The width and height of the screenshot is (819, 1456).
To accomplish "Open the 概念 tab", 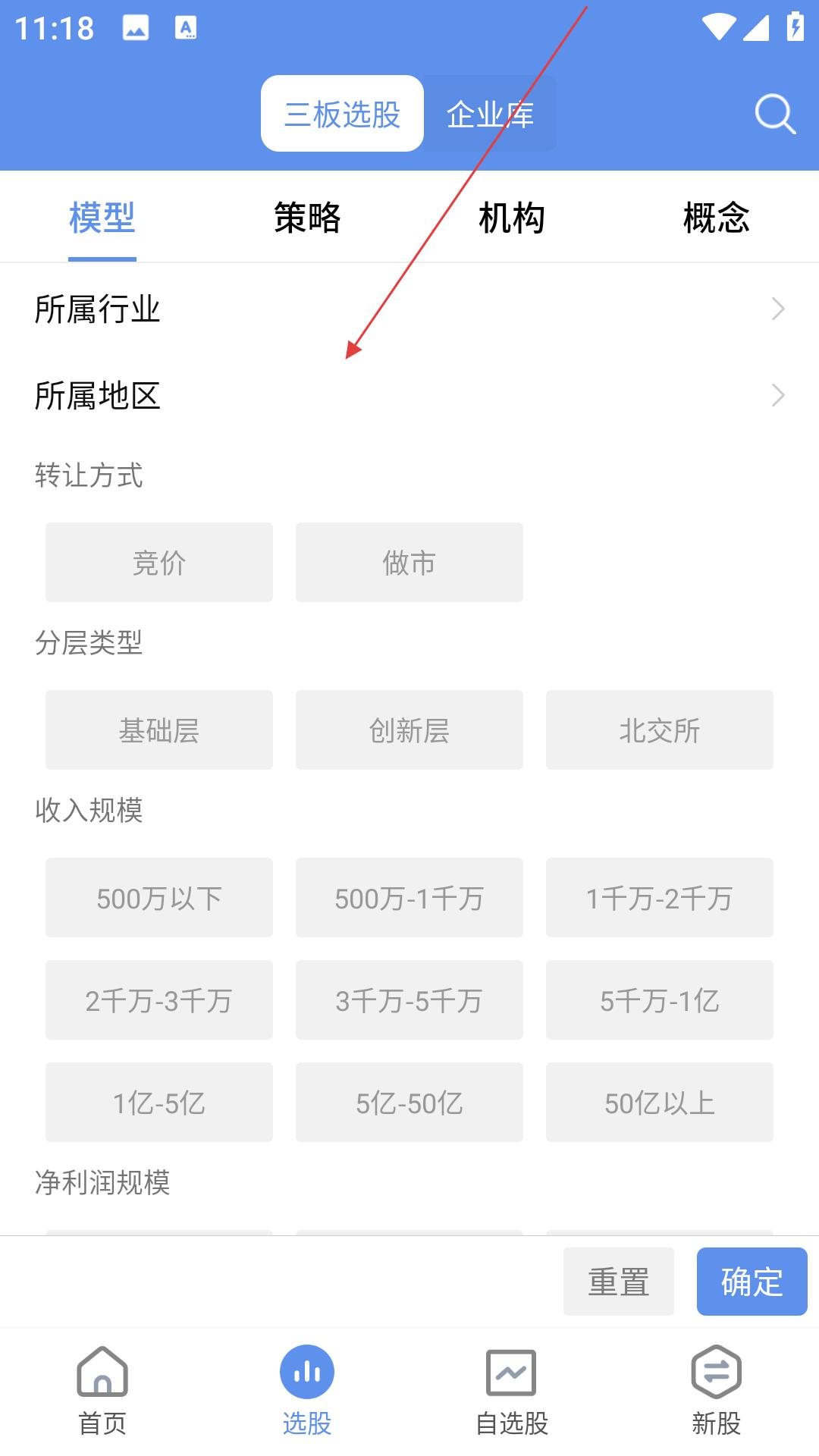I will (717, 218).
